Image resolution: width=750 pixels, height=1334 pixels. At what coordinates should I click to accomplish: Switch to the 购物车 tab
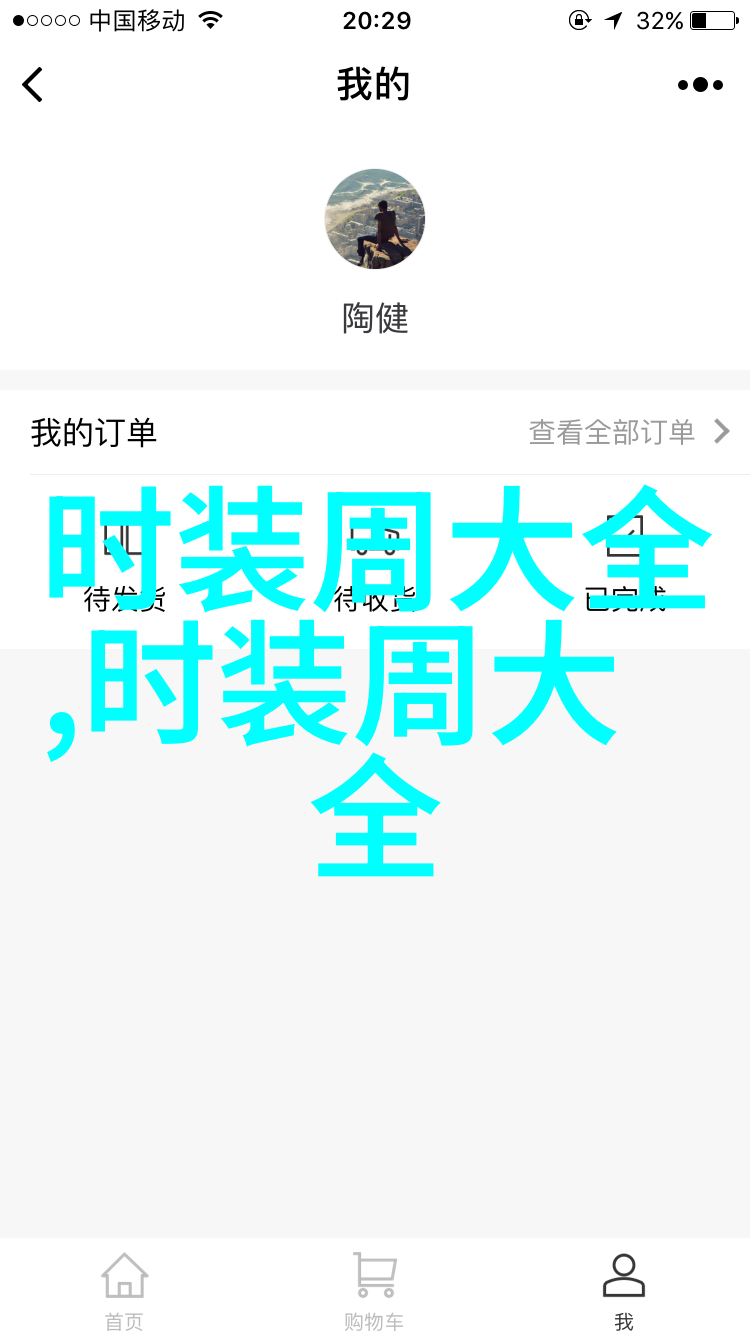click(375, 1290)
